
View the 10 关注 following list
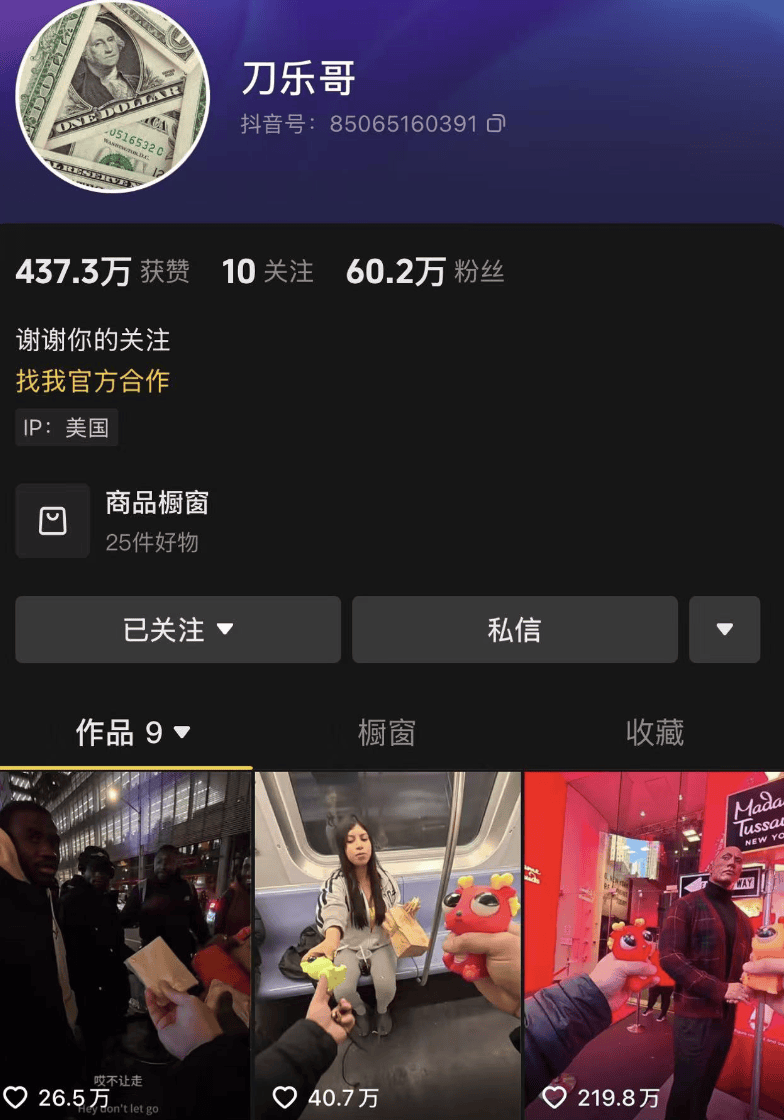pos(267,271)
